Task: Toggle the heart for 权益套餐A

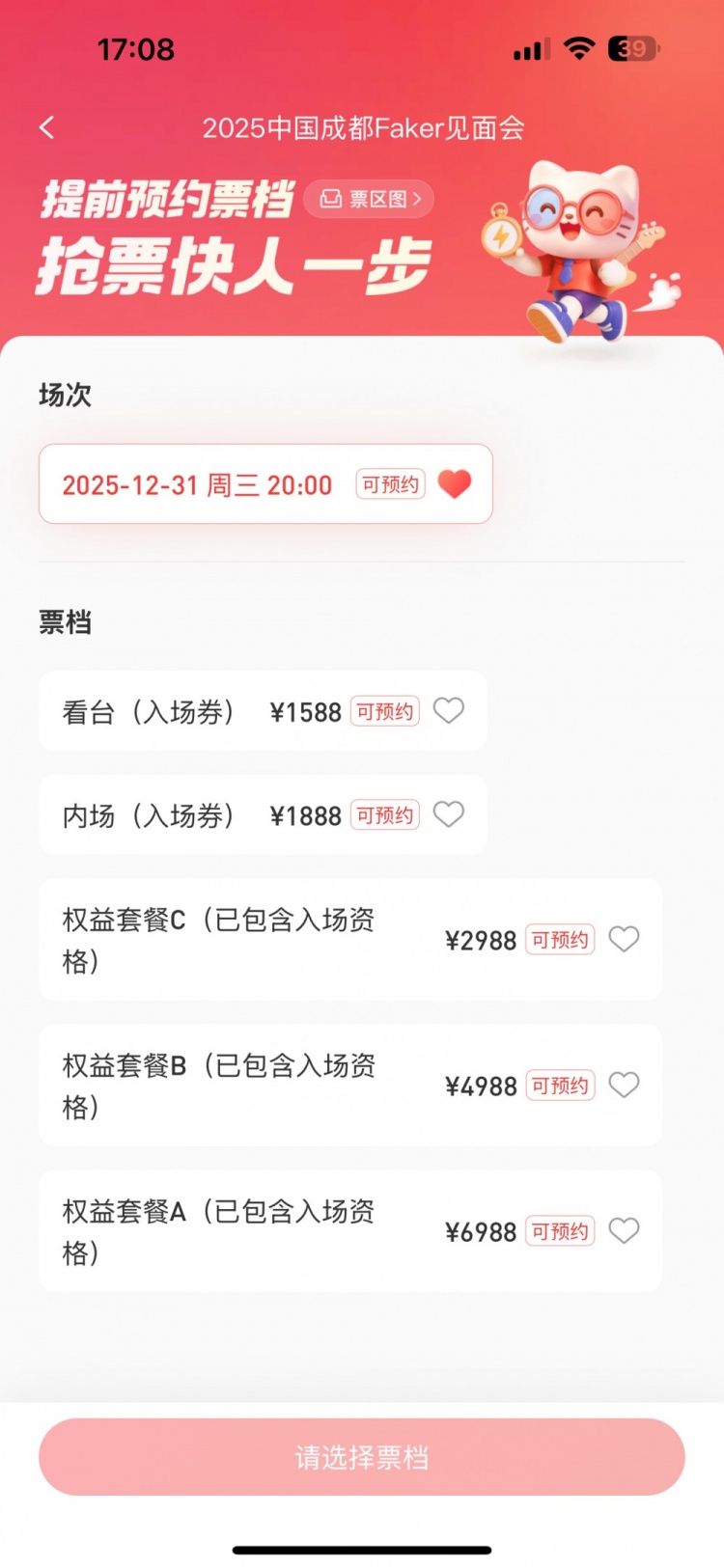Action: (x=625, y=1230)
